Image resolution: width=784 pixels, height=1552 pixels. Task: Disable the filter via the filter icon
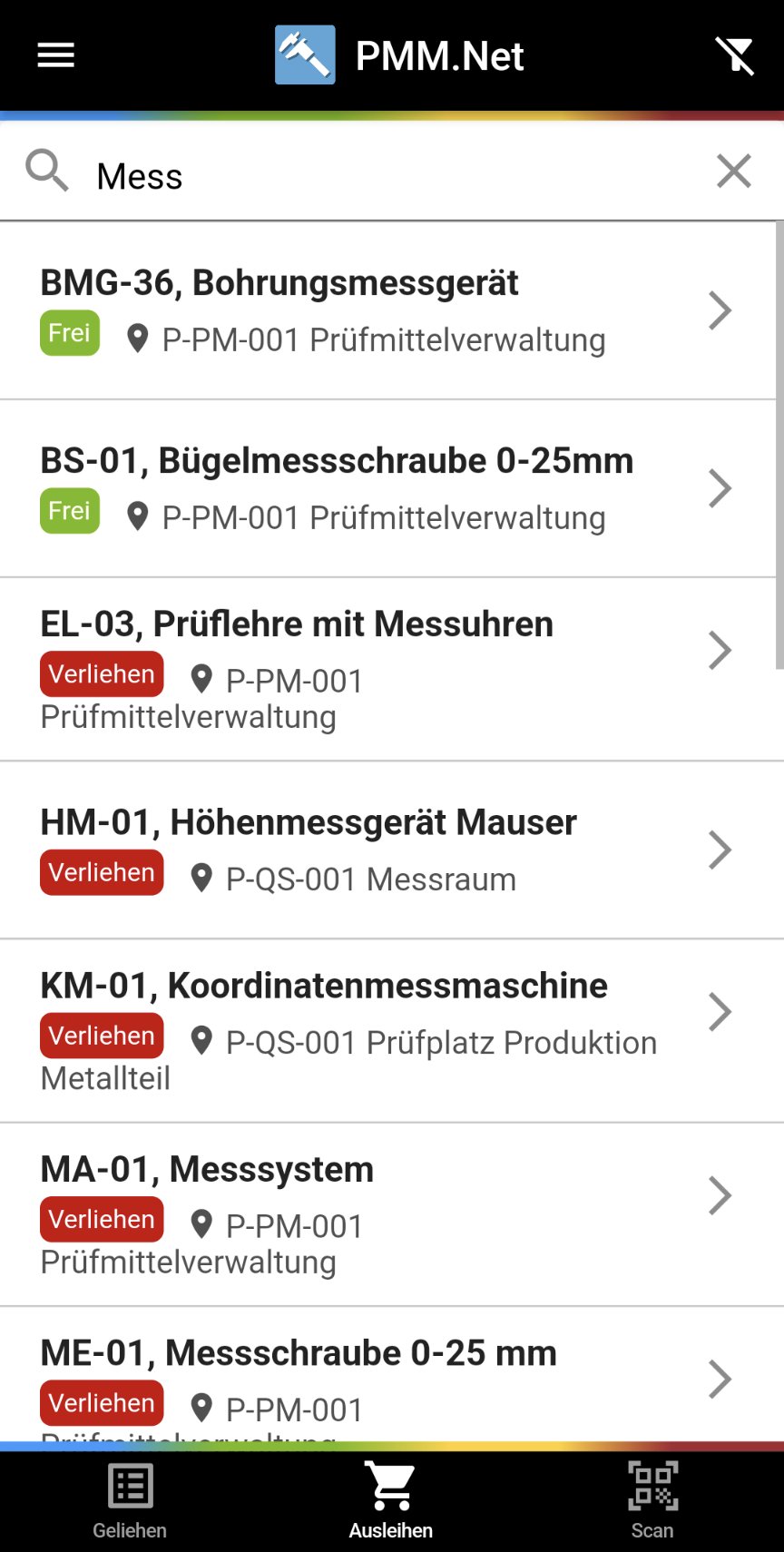click(735, 54)
